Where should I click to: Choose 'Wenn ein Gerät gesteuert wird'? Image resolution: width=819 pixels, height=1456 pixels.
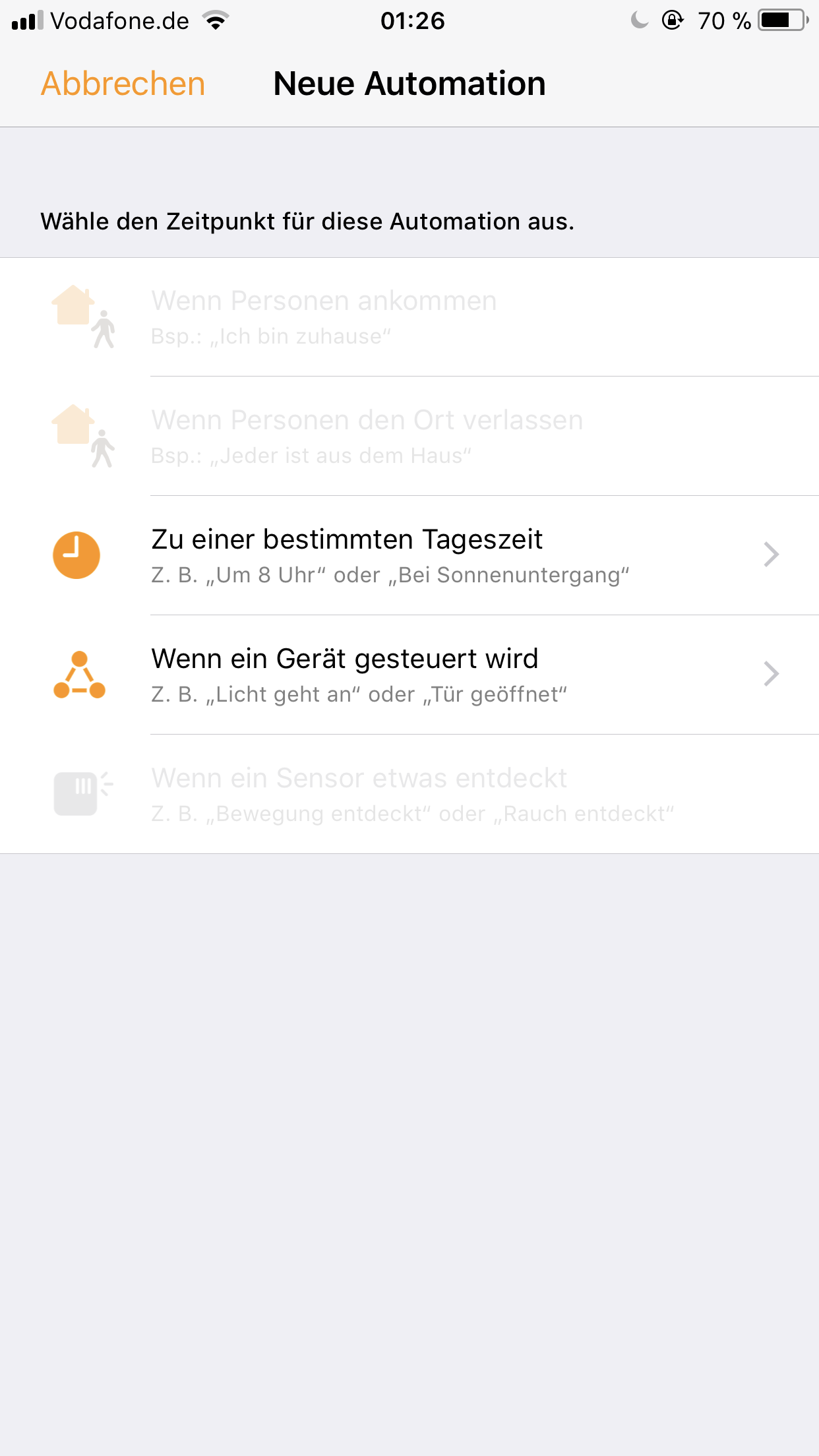409,675
